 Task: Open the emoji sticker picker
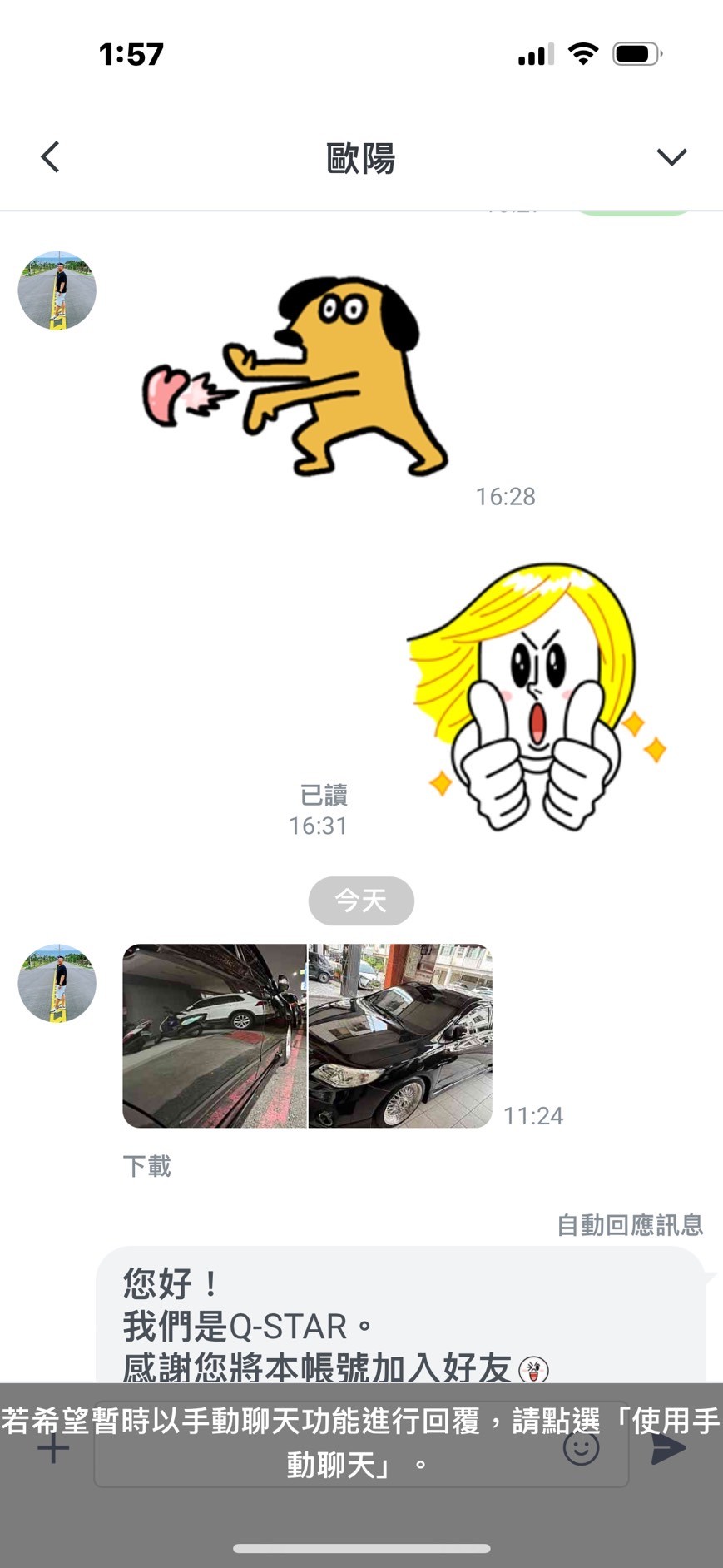[581, 1448]
